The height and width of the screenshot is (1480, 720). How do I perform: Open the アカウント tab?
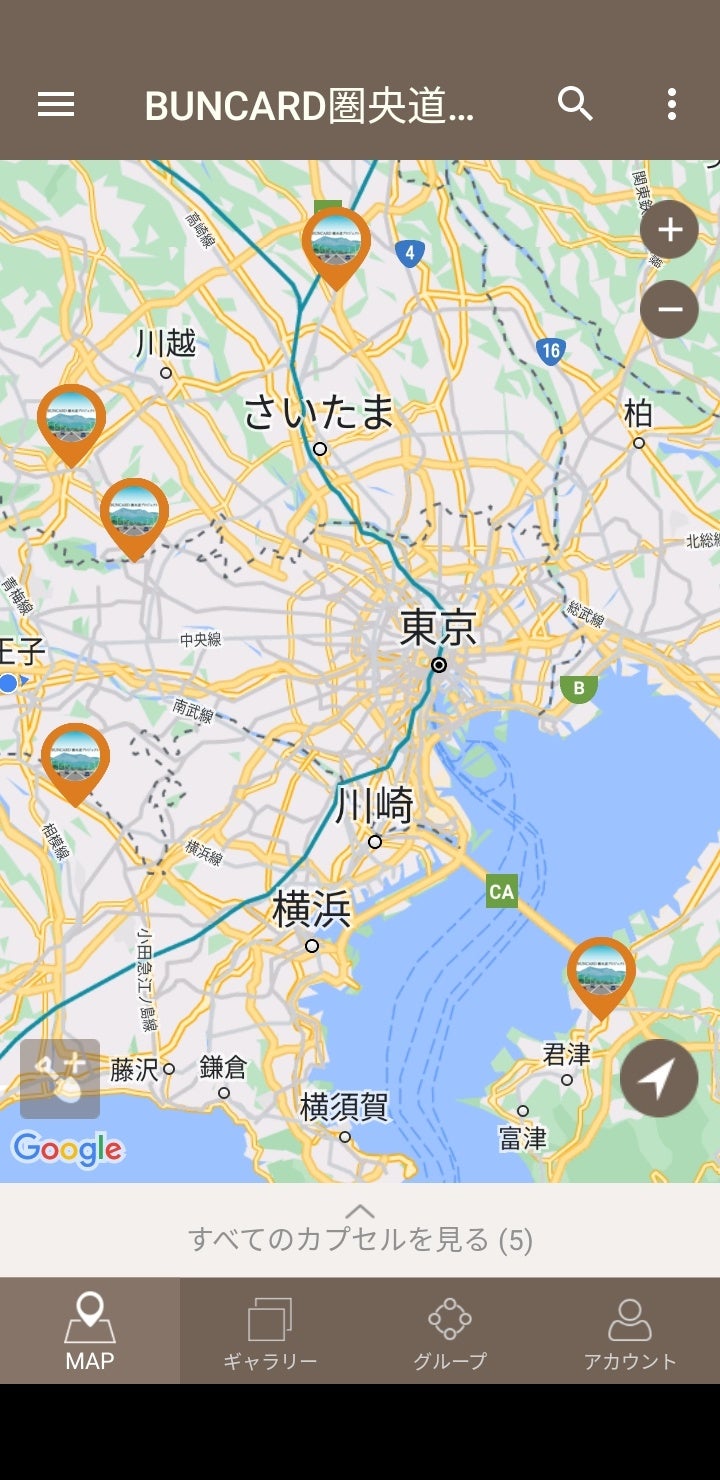(x=630, y=1332)
